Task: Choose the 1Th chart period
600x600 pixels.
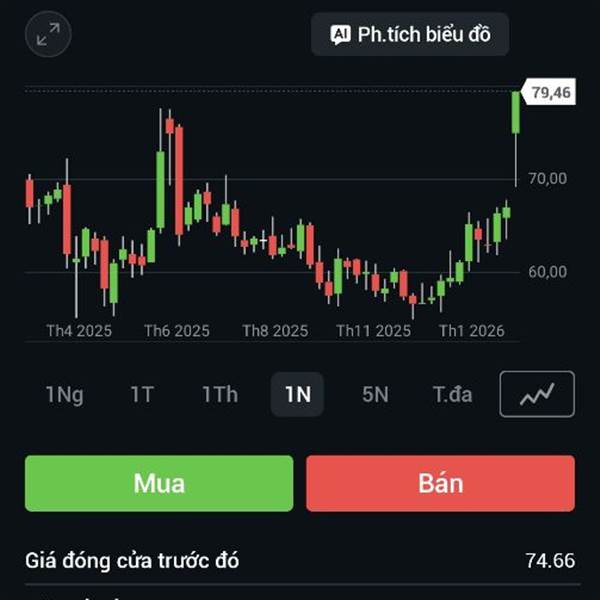Action: [x=220, y=394]
